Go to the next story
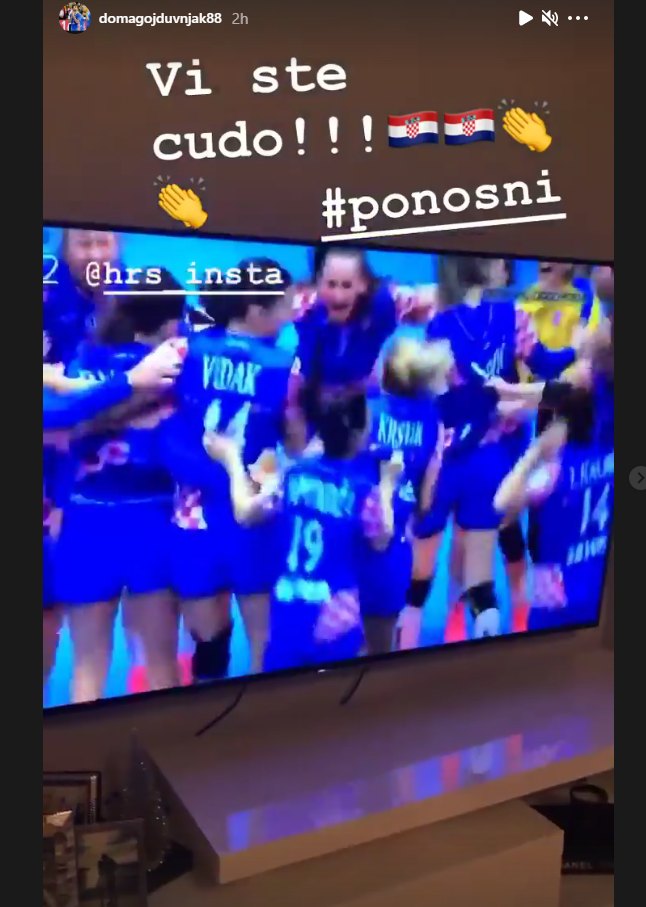This screenshot has height=907, width=646. [637, 478]
